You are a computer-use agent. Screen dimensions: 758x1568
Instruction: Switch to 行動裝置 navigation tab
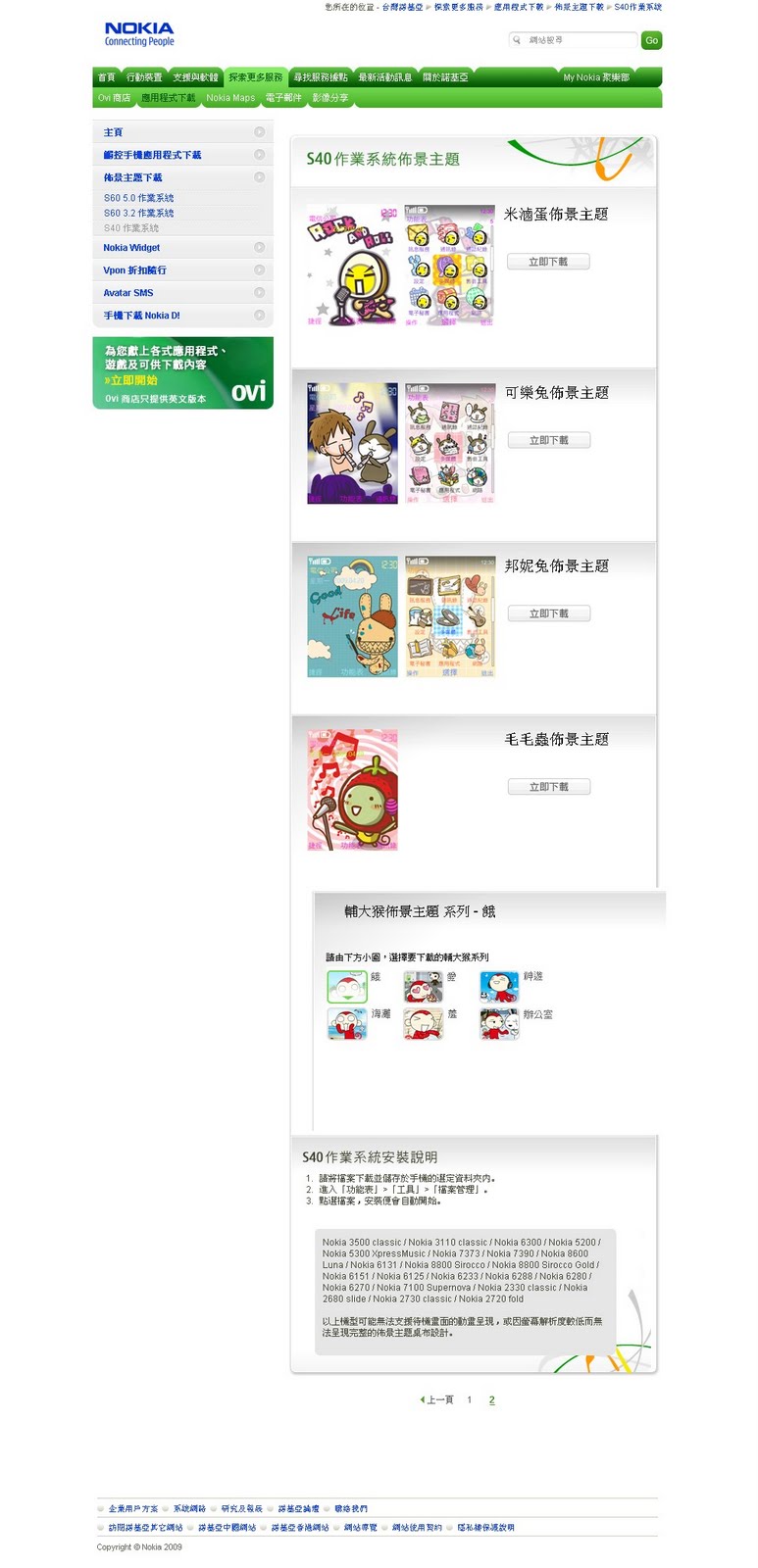coord(144,77)
